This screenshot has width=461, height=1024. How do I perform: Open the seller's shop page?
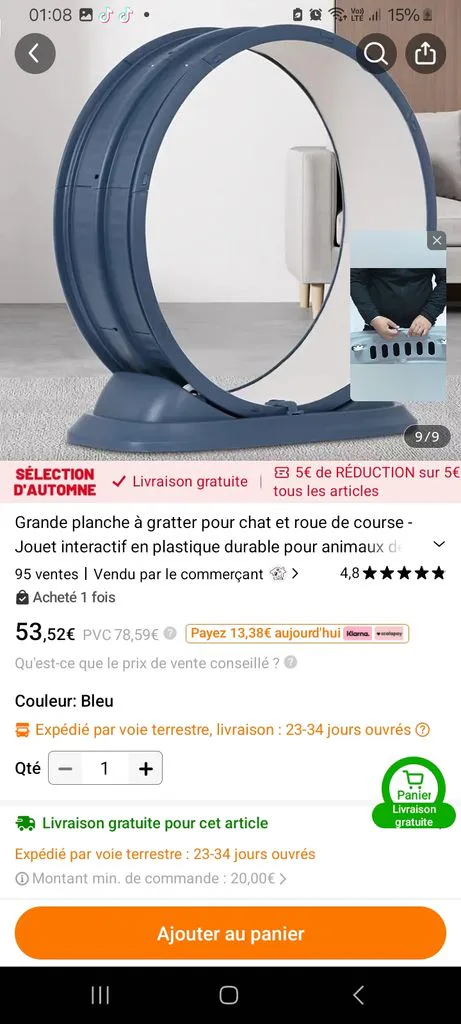(196, 574)
